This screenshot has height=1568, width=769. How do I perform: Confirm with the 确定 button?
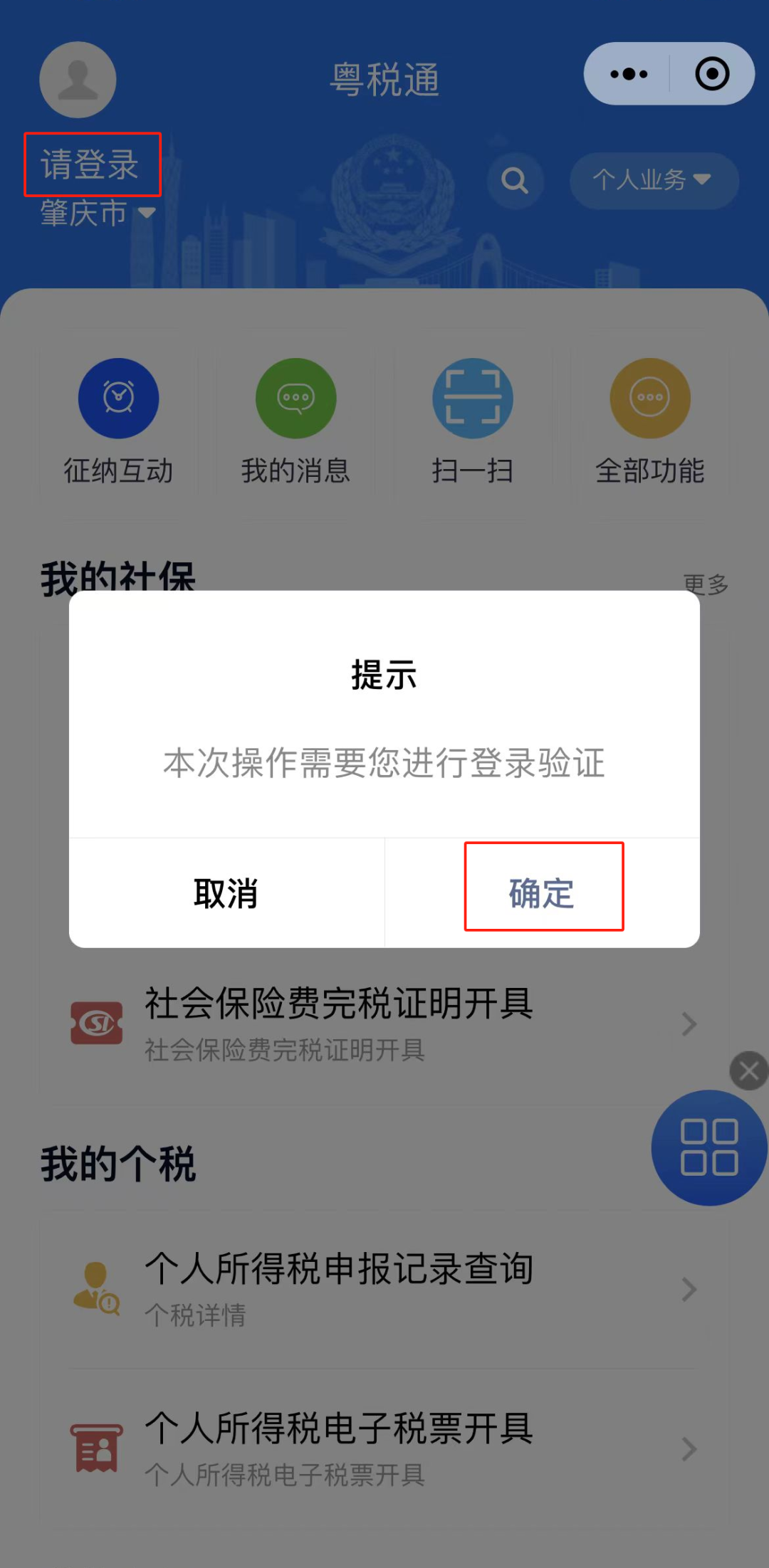click(542, 893)
